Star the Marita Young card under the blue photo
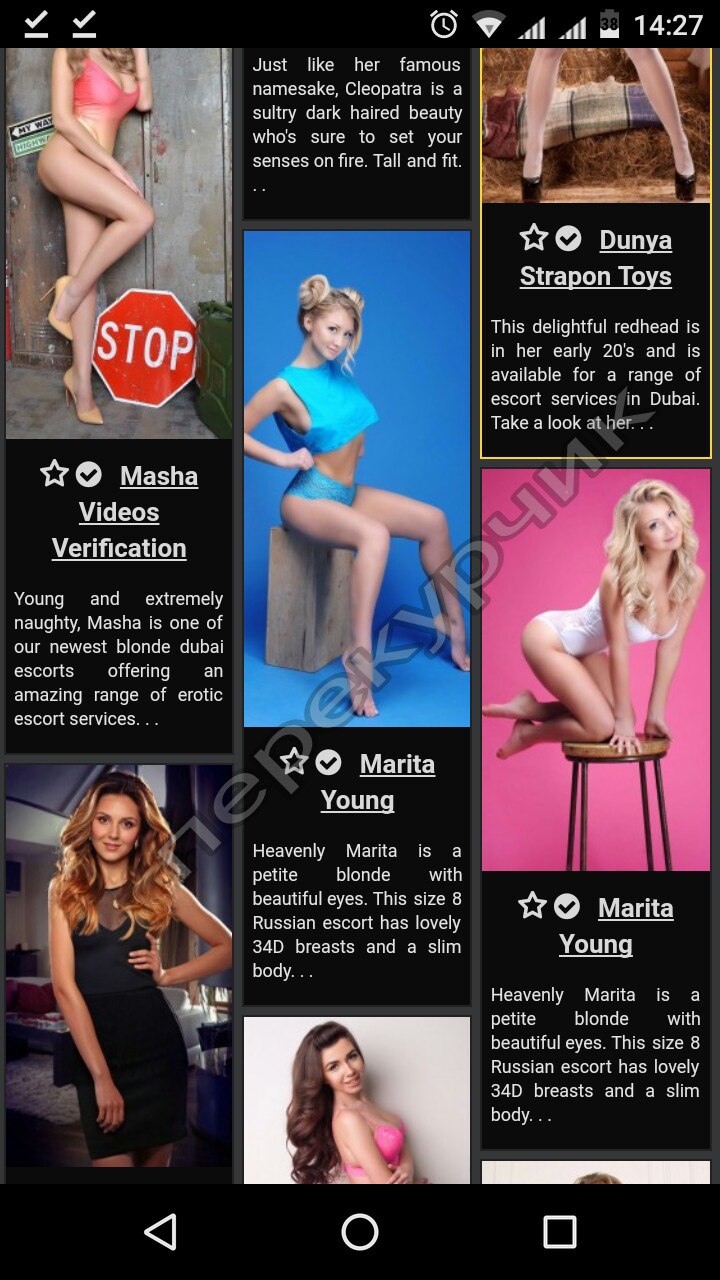The height and width of the screenshot is (1280, 720). pos(294,762)
